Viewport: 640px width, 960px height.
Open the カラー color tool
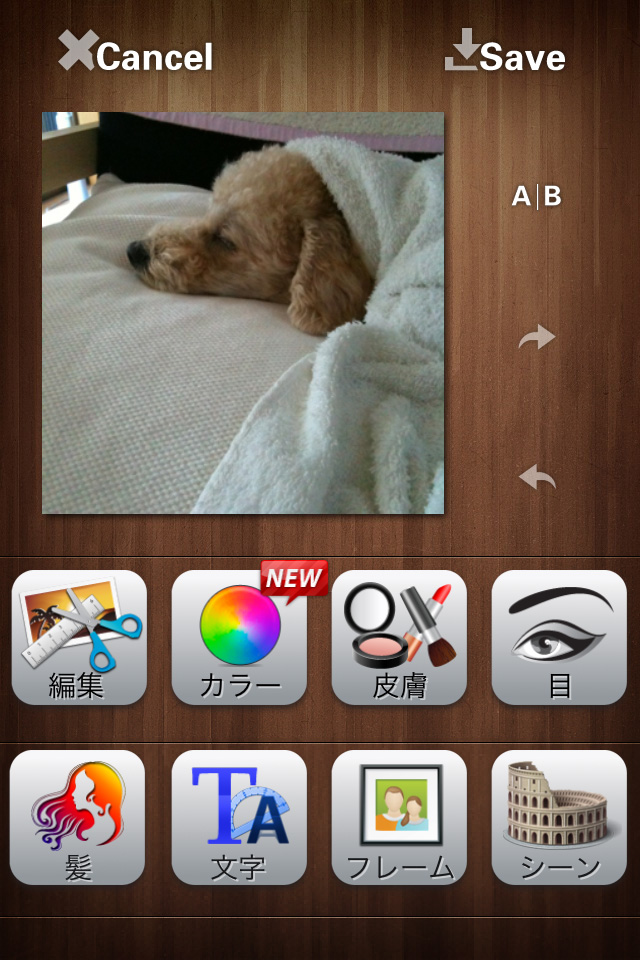tap(239, 638)
